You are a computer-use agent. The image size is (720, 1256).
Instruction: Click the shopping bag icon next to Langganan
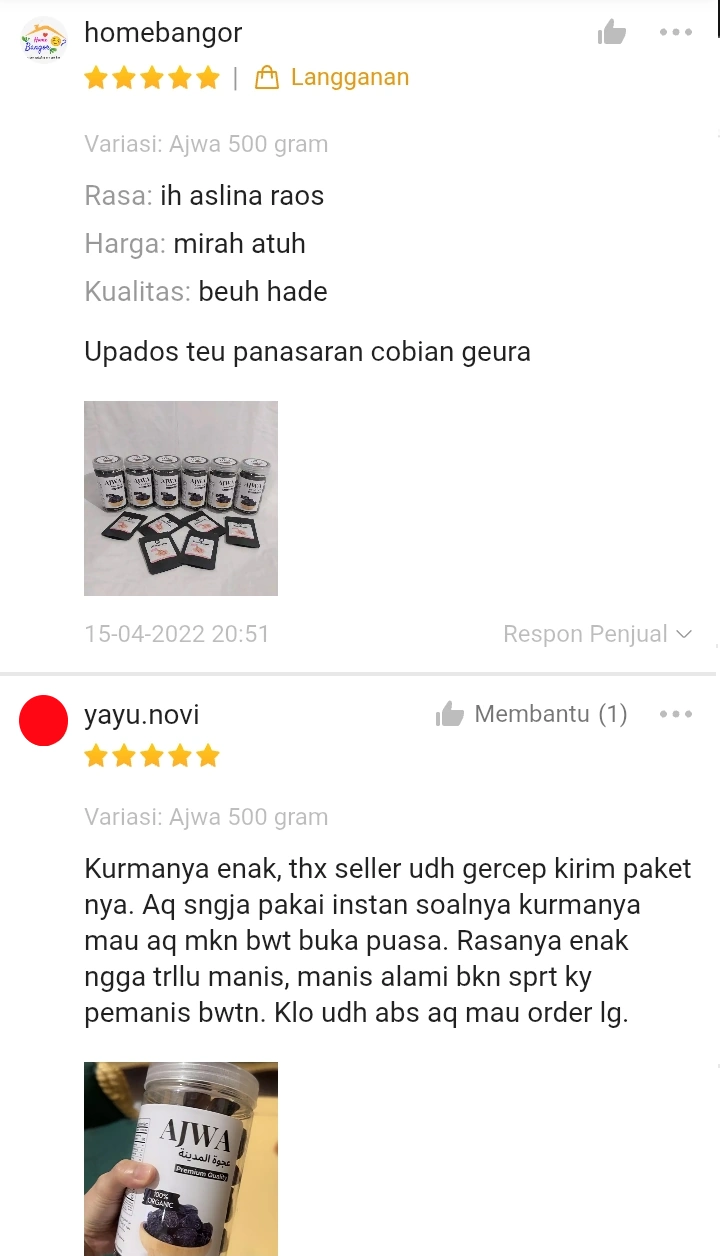point(265,76)
